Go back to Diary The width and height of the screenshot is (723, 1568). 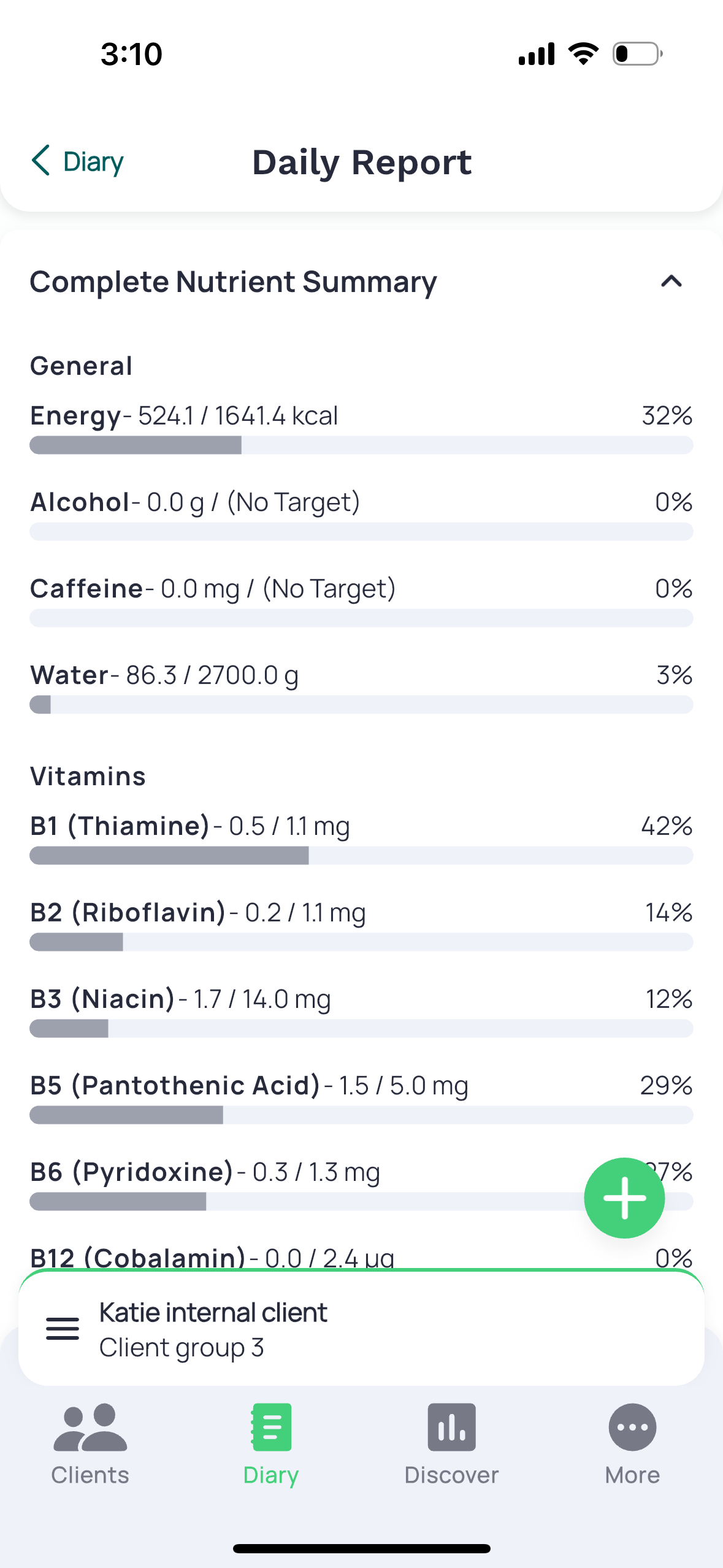coord(77,161)
